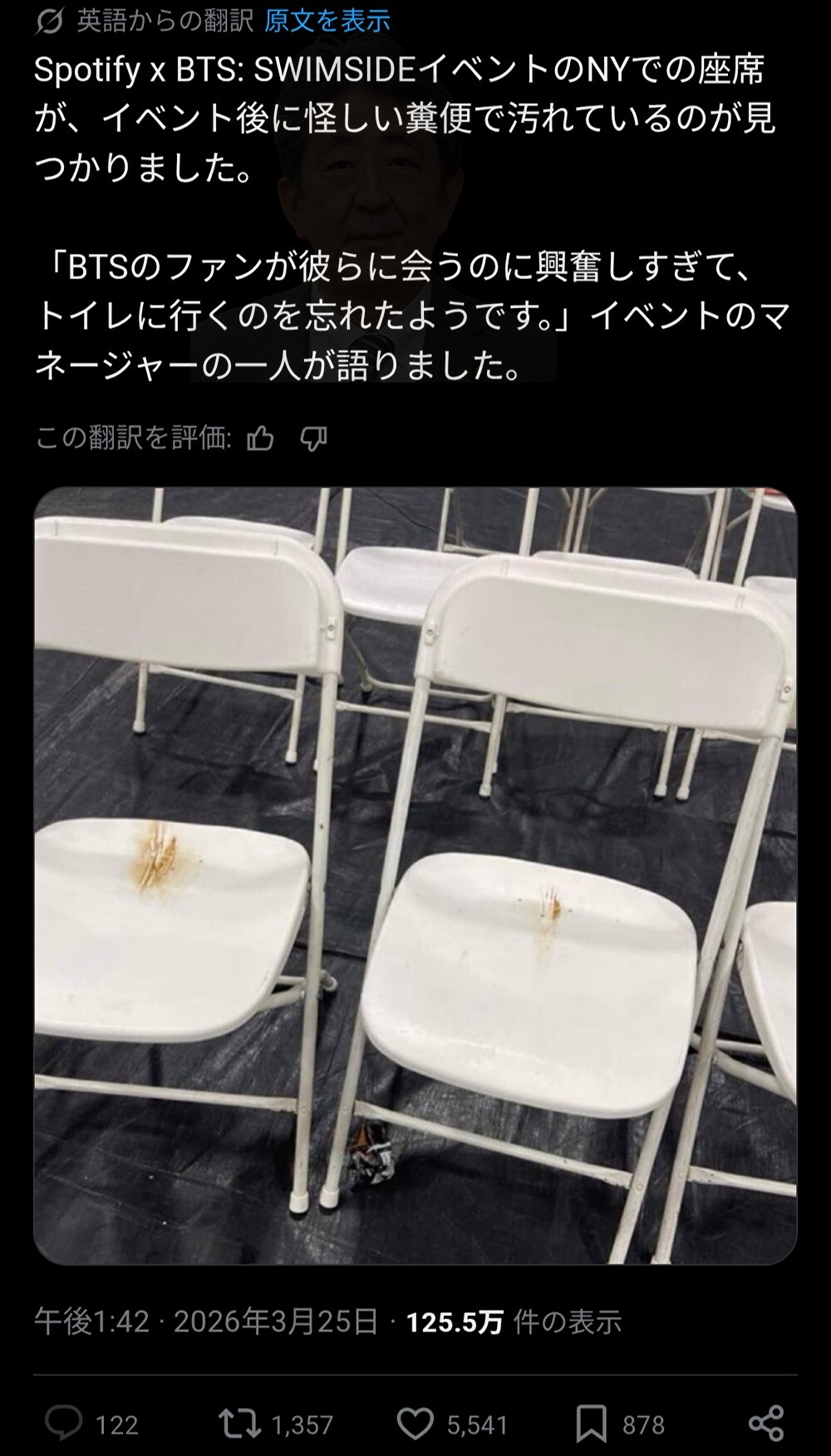Open the attached photo of white chairs

point(415,876)
